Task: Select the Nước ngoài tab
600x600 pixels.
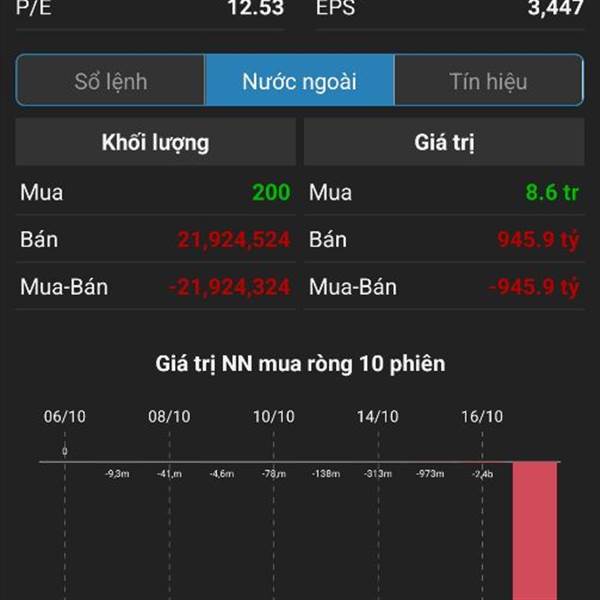Action: pos(300,80)
